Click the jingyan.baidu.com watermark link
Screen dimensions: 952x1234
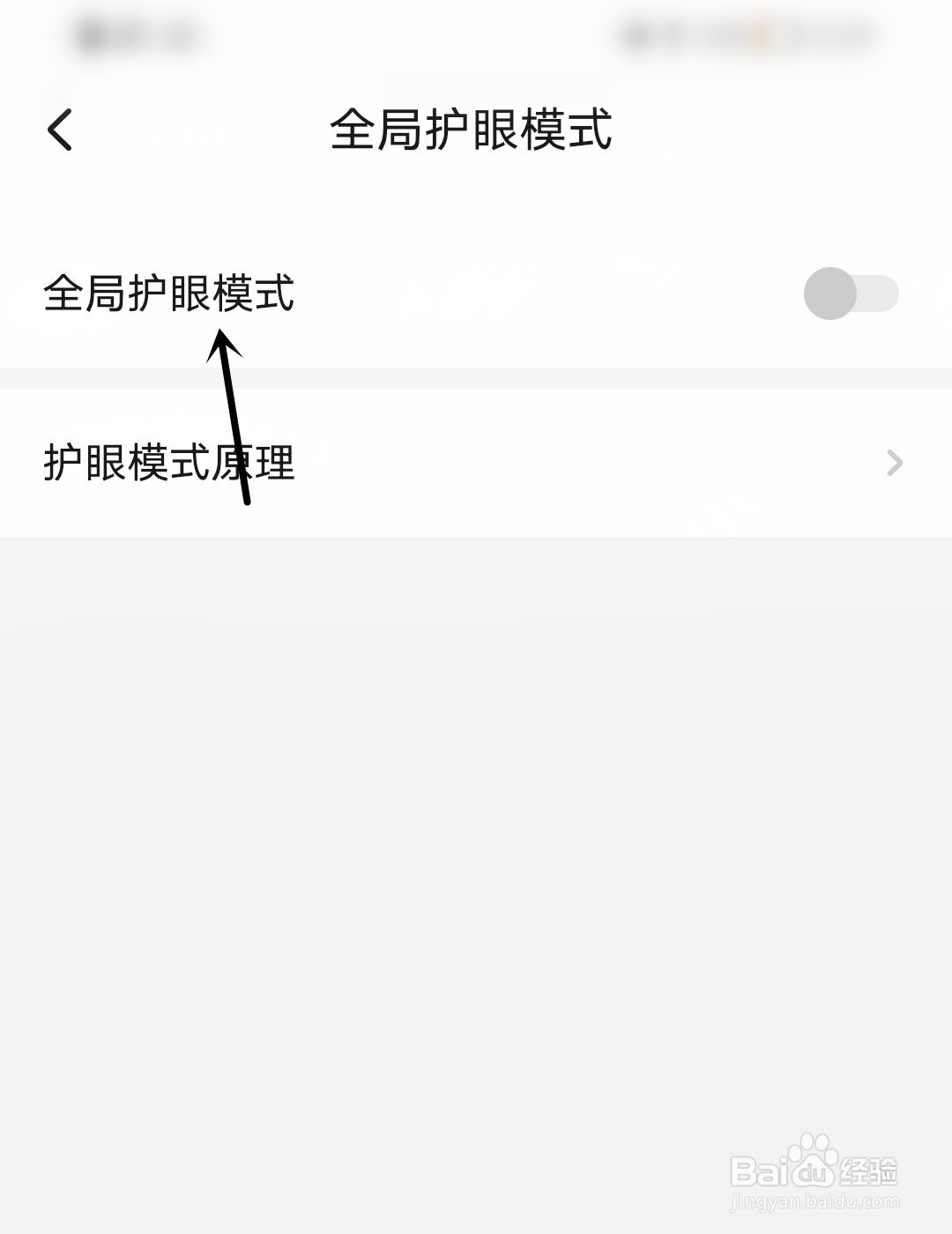tap(815, 1201)
